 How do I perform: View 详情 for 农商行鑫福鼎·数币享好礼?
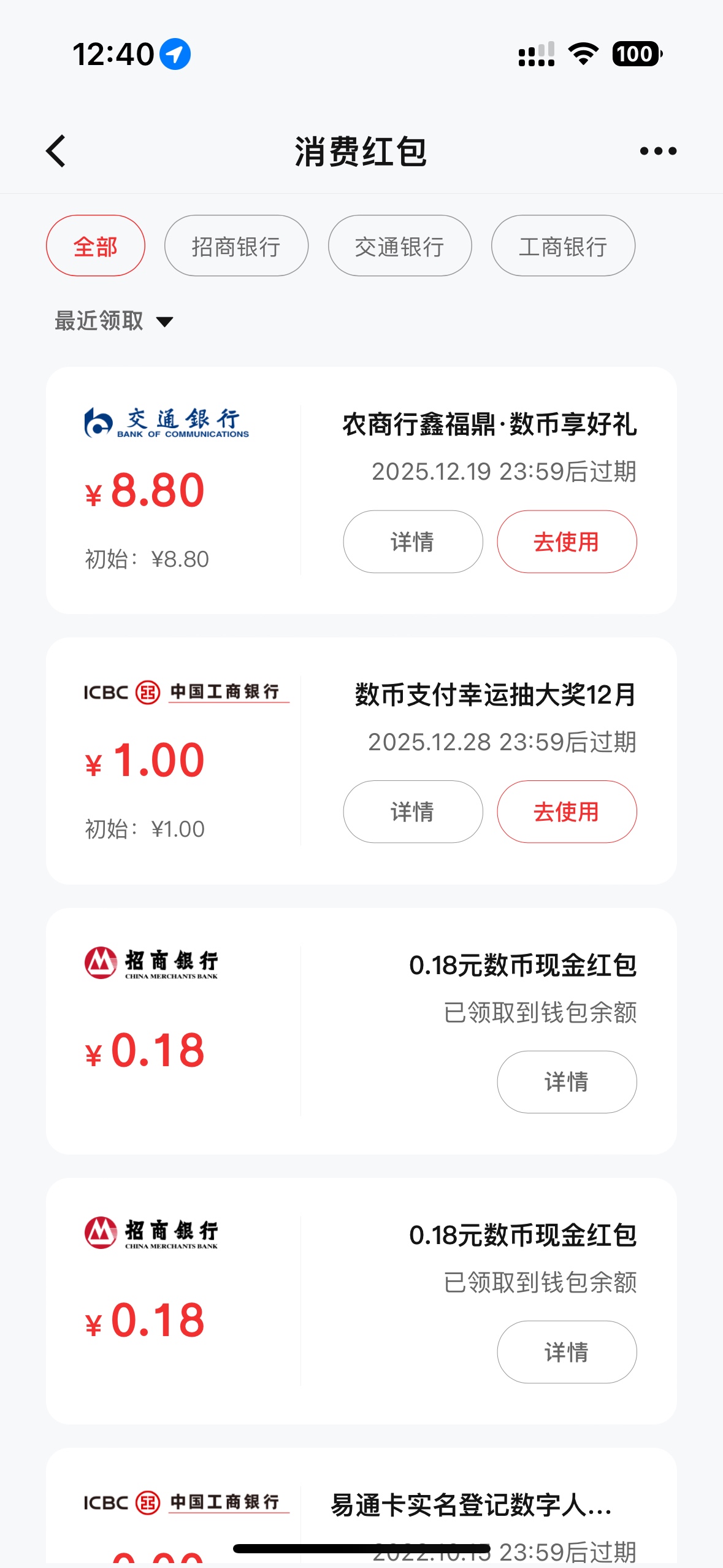pyautogui.click(x=413, y=542)
